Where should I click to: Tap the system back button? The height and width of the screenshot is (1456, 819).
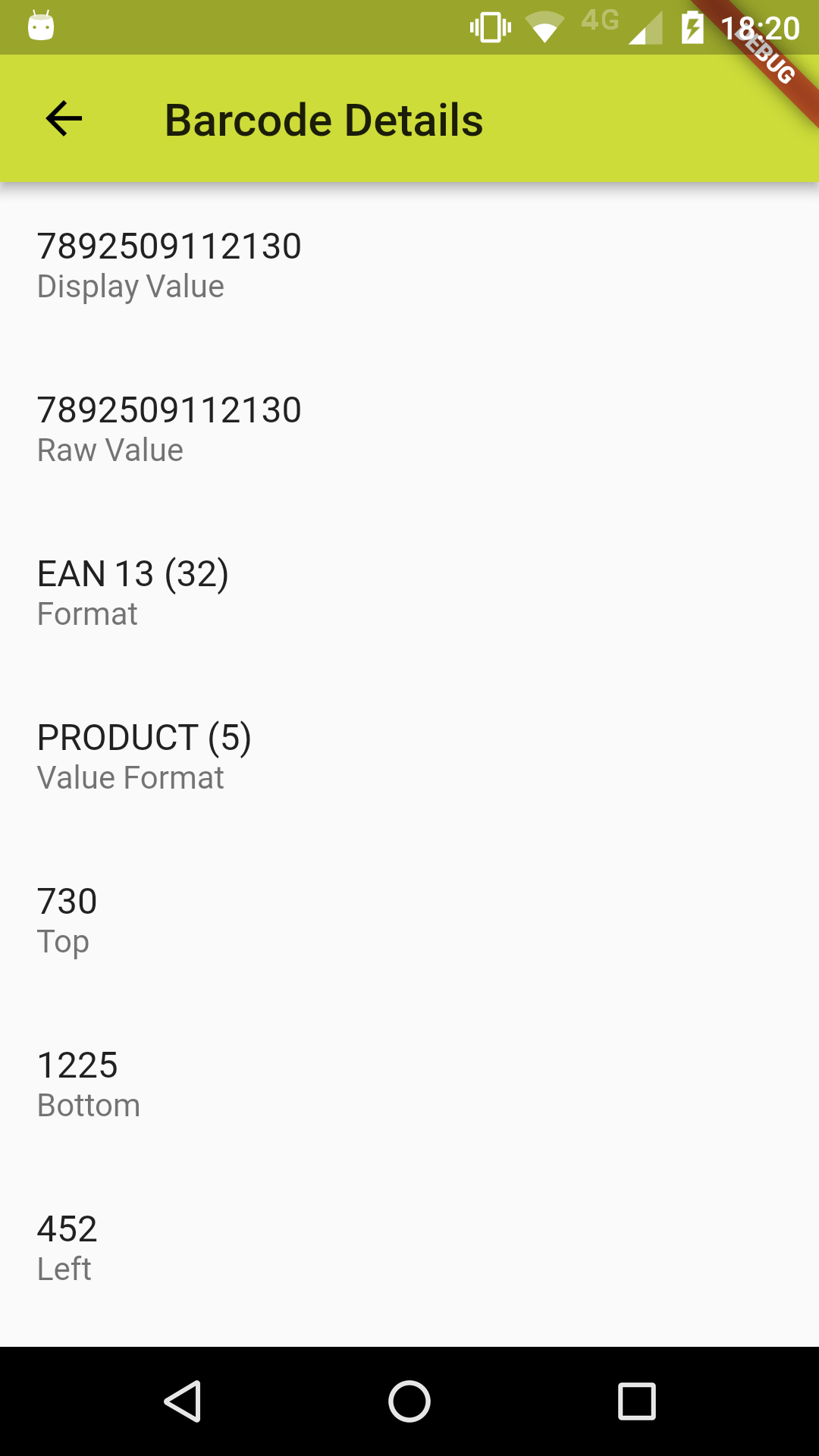point(183,1401)
